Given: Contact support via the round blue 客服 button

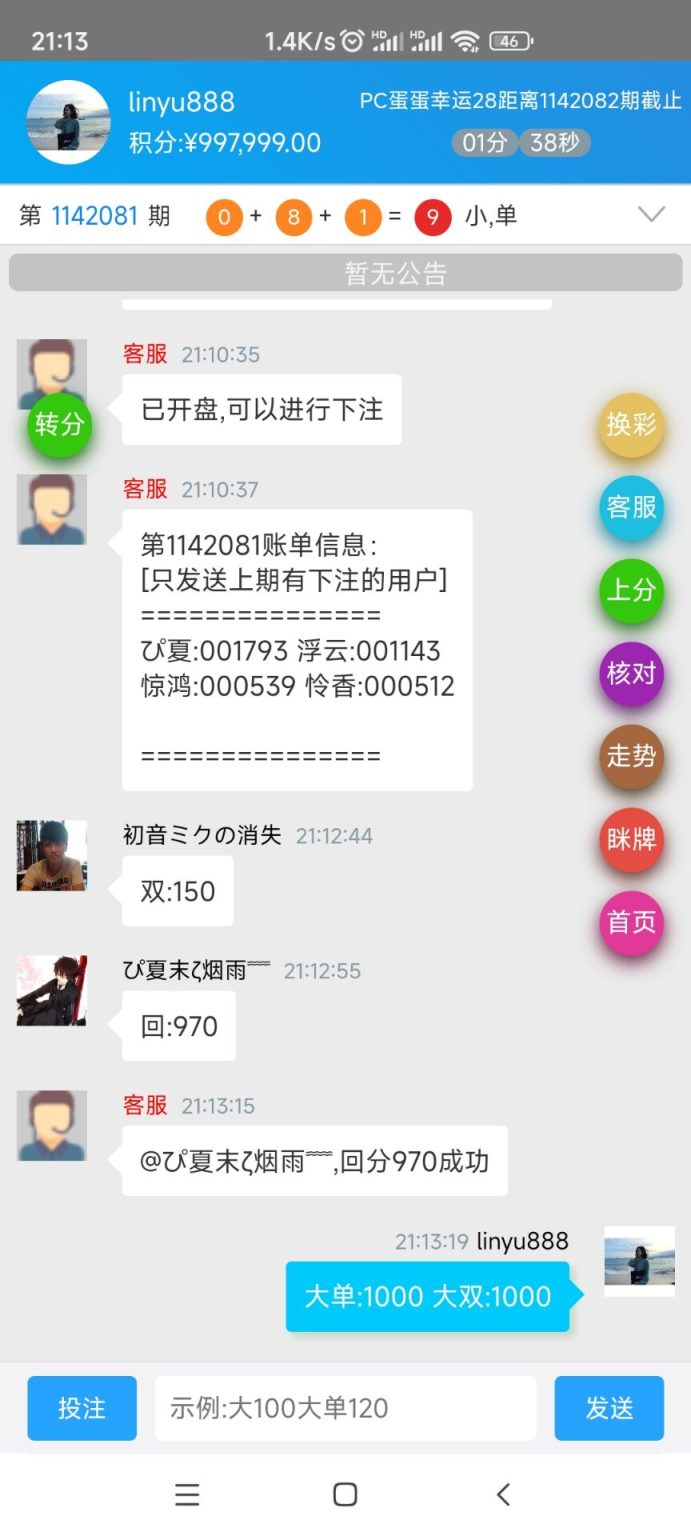Looking at the screenshot, I should [x=631, y=508].
